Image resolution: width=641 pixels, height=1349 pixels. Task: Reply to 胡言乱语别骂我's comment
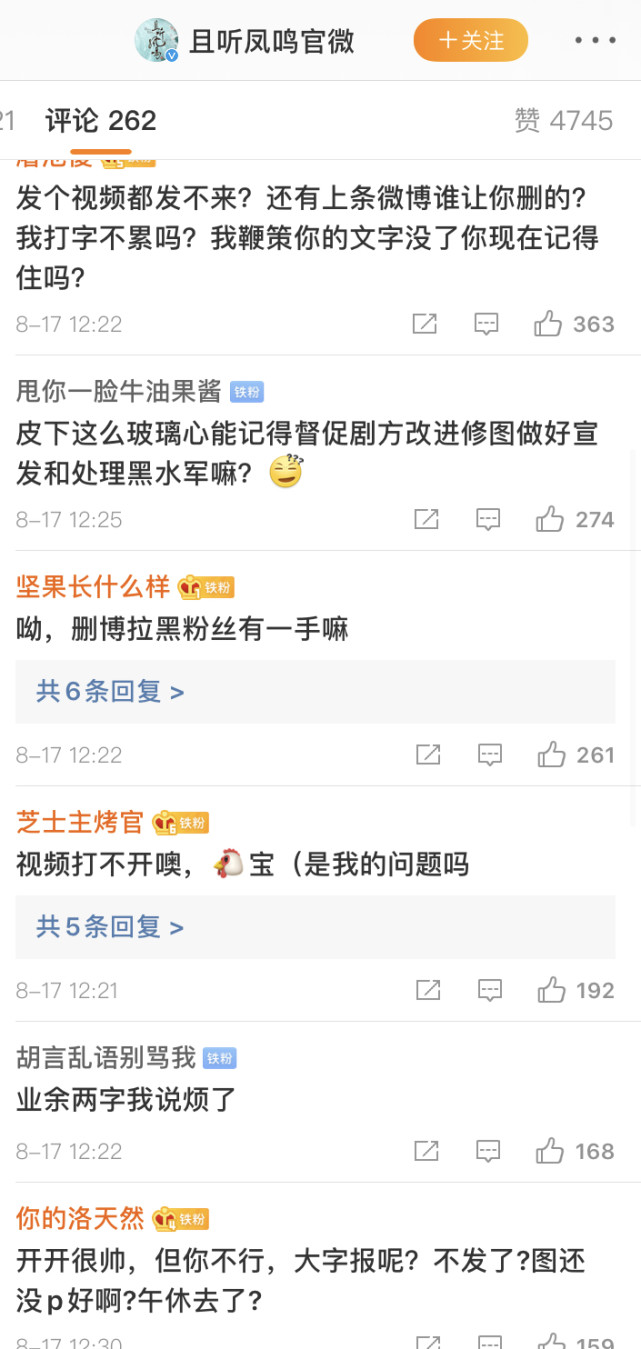point(488,1151)
